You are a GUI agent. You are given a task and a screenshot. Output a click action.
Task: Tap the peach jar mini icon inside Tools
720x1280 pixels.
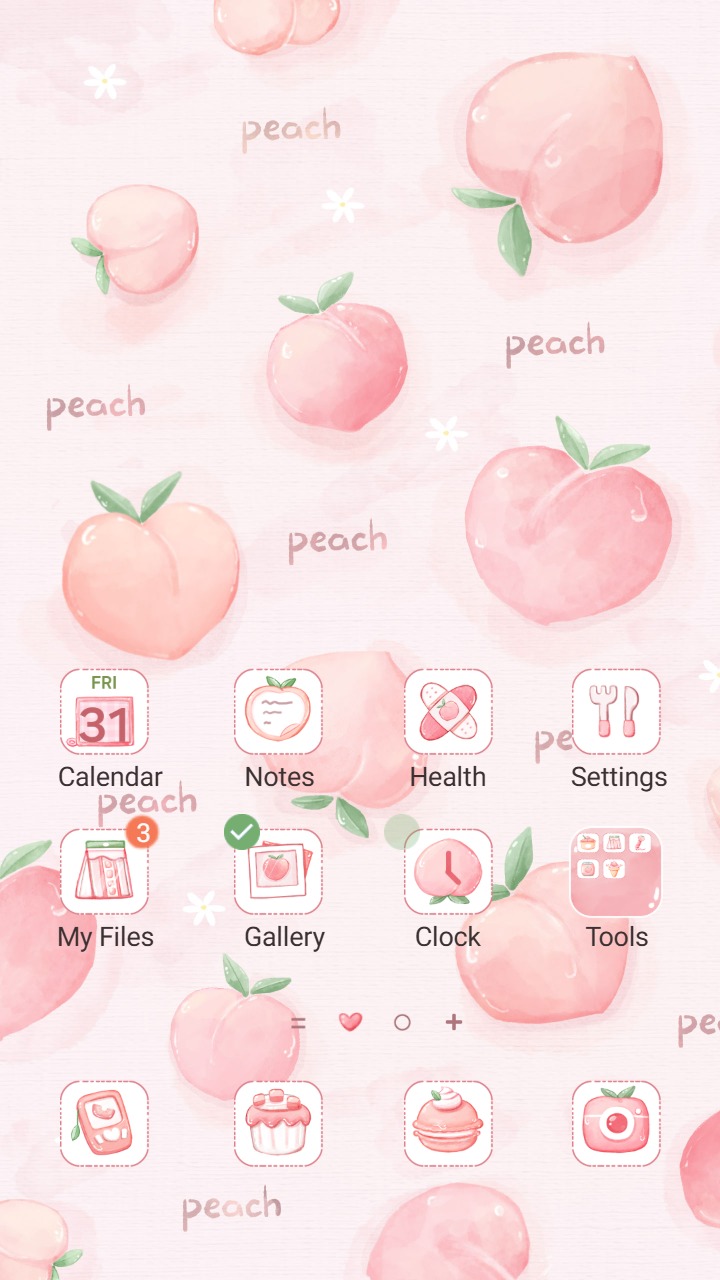[x=587, y=868]
